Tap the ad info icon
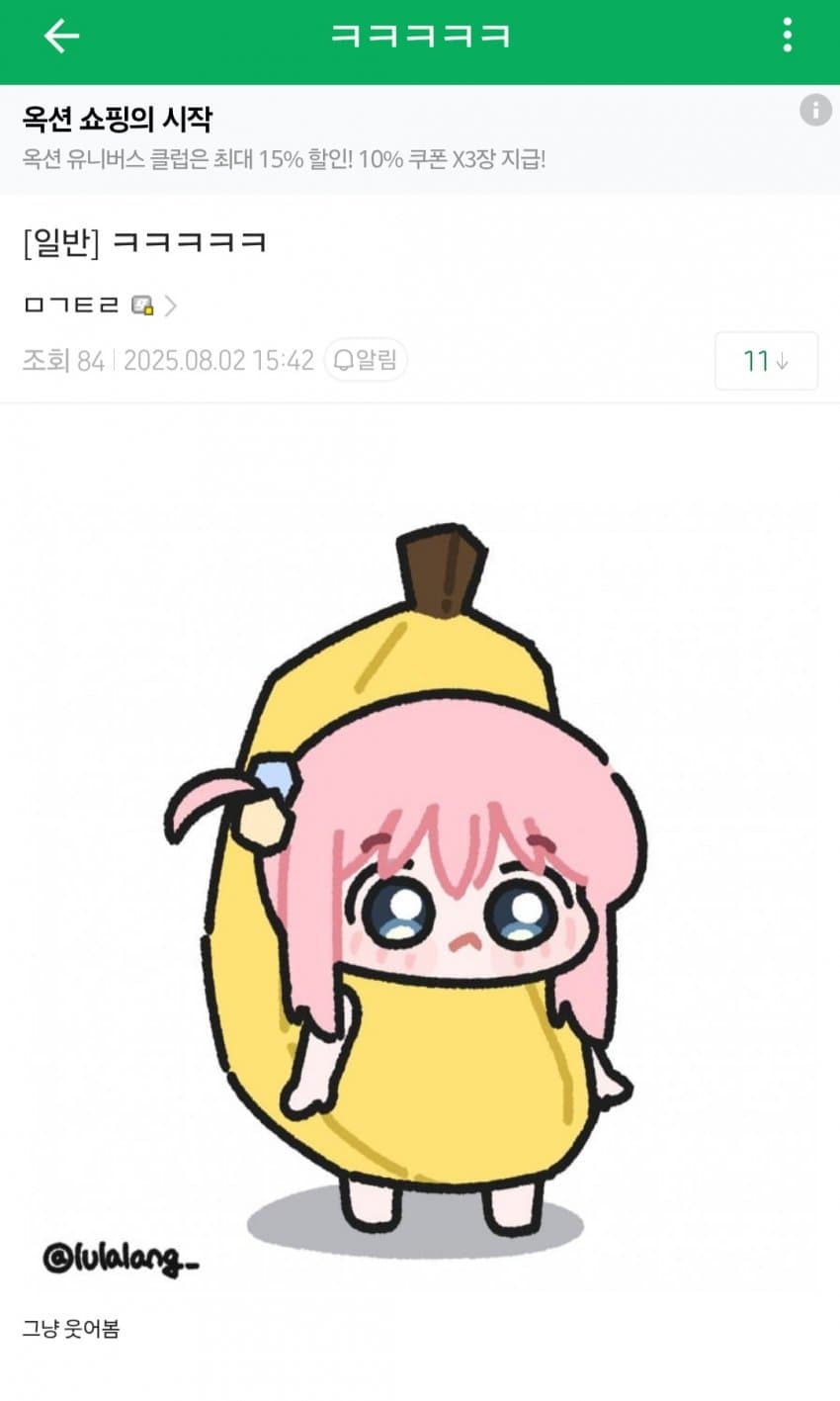Viewport: 840px width, 1401px height. 814,110
